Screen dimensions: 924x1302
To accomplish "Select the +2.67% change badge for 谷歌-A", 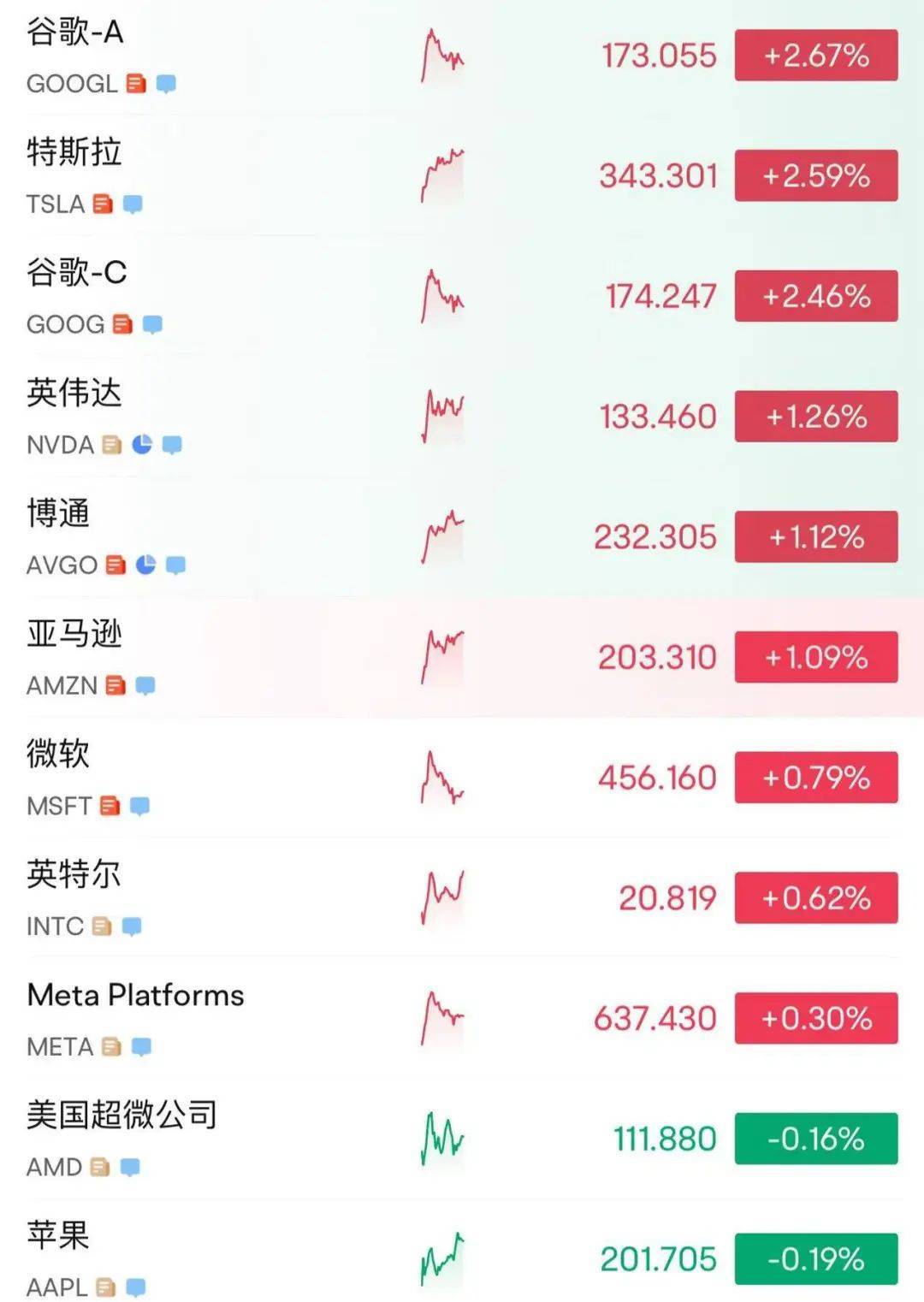I will click(814, 55).
